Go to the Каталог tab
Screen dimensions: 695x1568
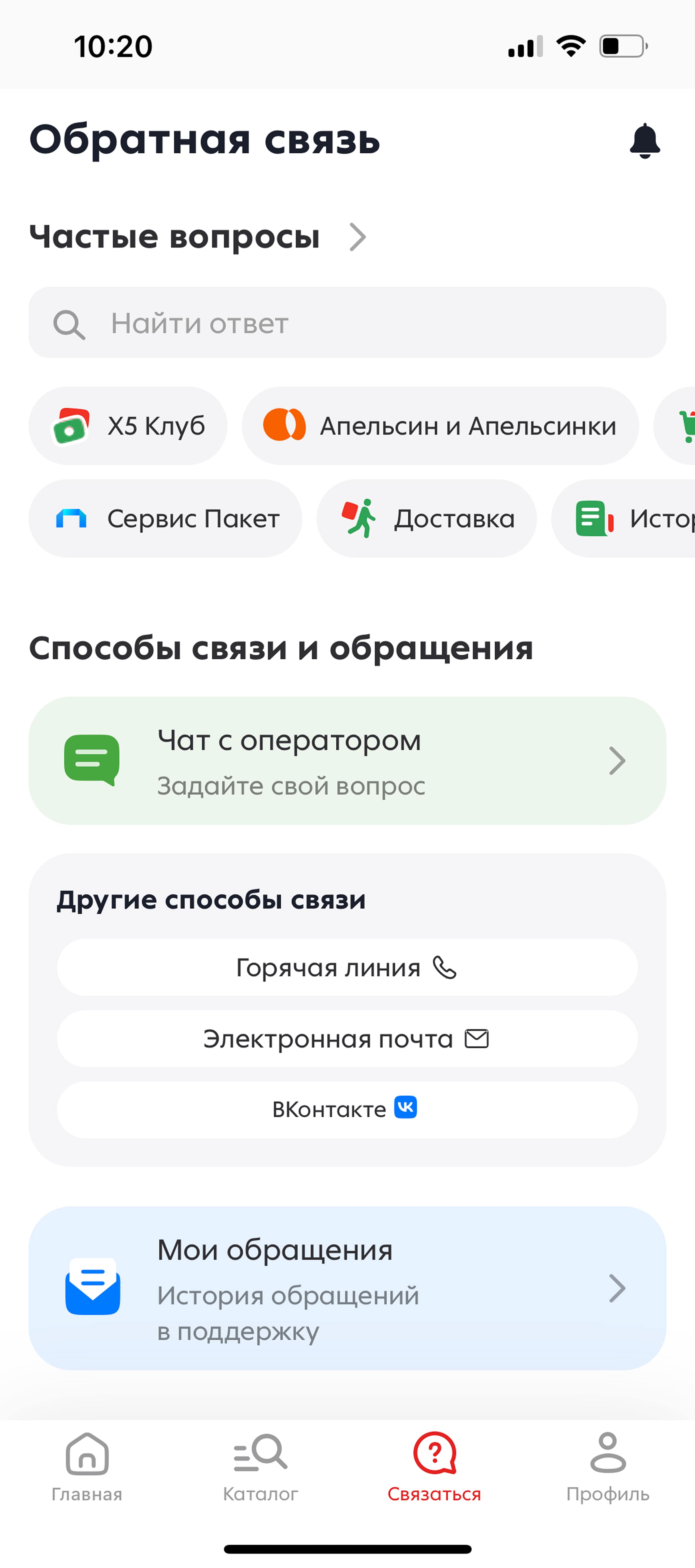[x=261, y=1468]
